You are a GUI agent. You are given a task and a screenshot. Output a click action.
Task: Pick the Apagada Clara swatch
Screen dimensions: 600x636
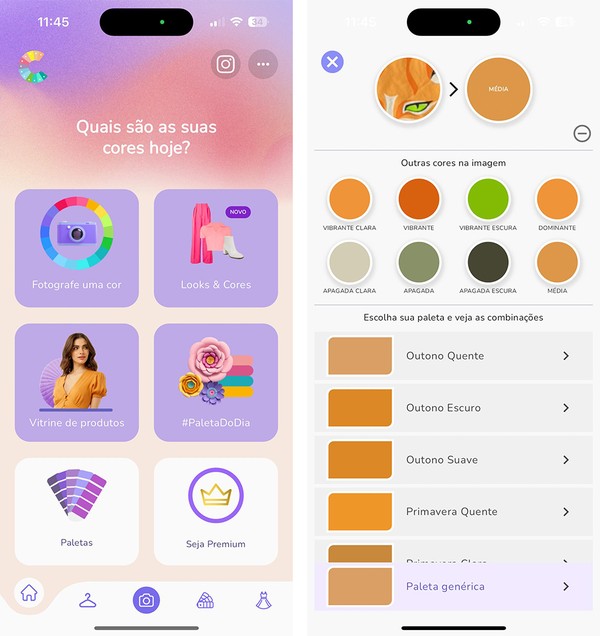(349, 262)
